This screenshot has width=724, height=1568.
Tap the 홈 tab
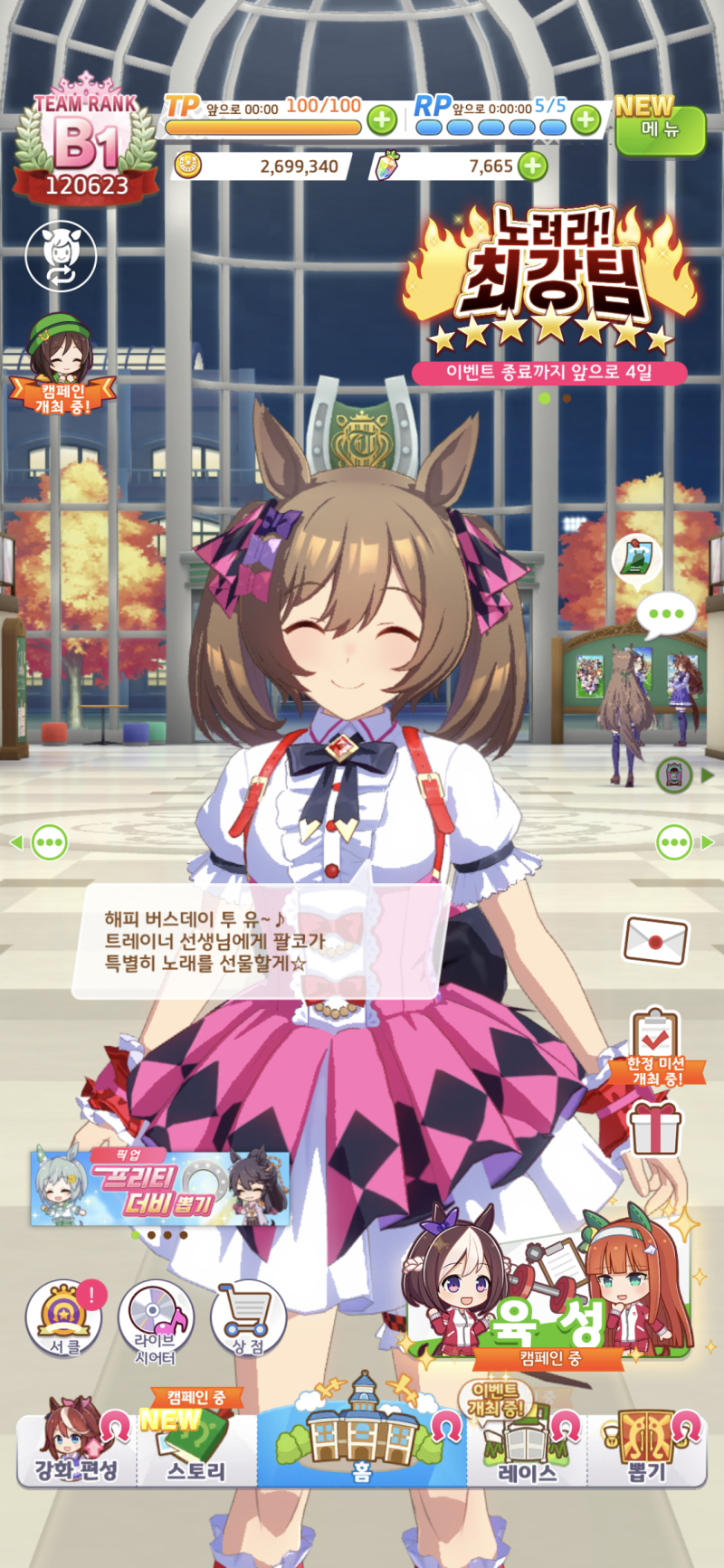362,1443
